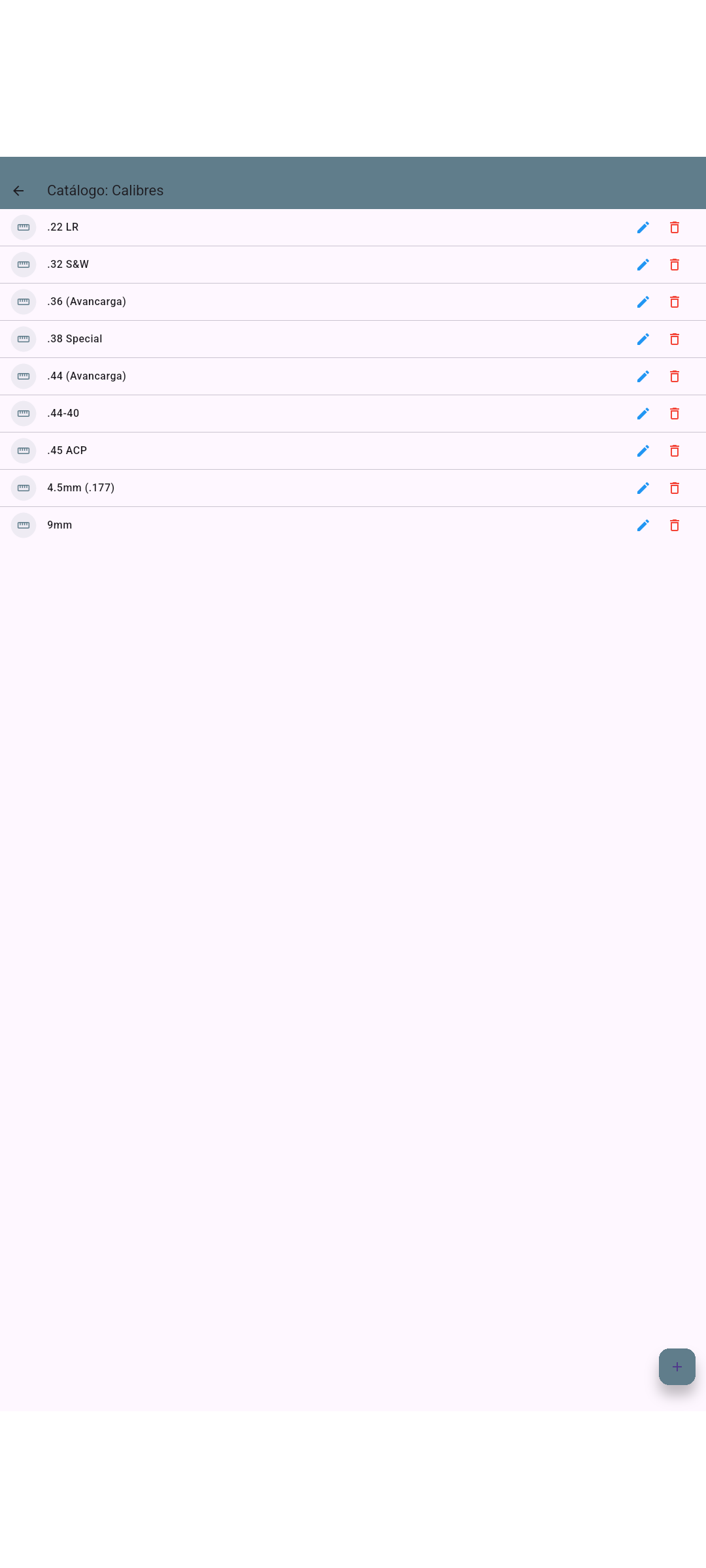The height and width of the screenshot is (1568, 706).
Task: Delete the .45 ACP entry
Action: pos(675,451)
